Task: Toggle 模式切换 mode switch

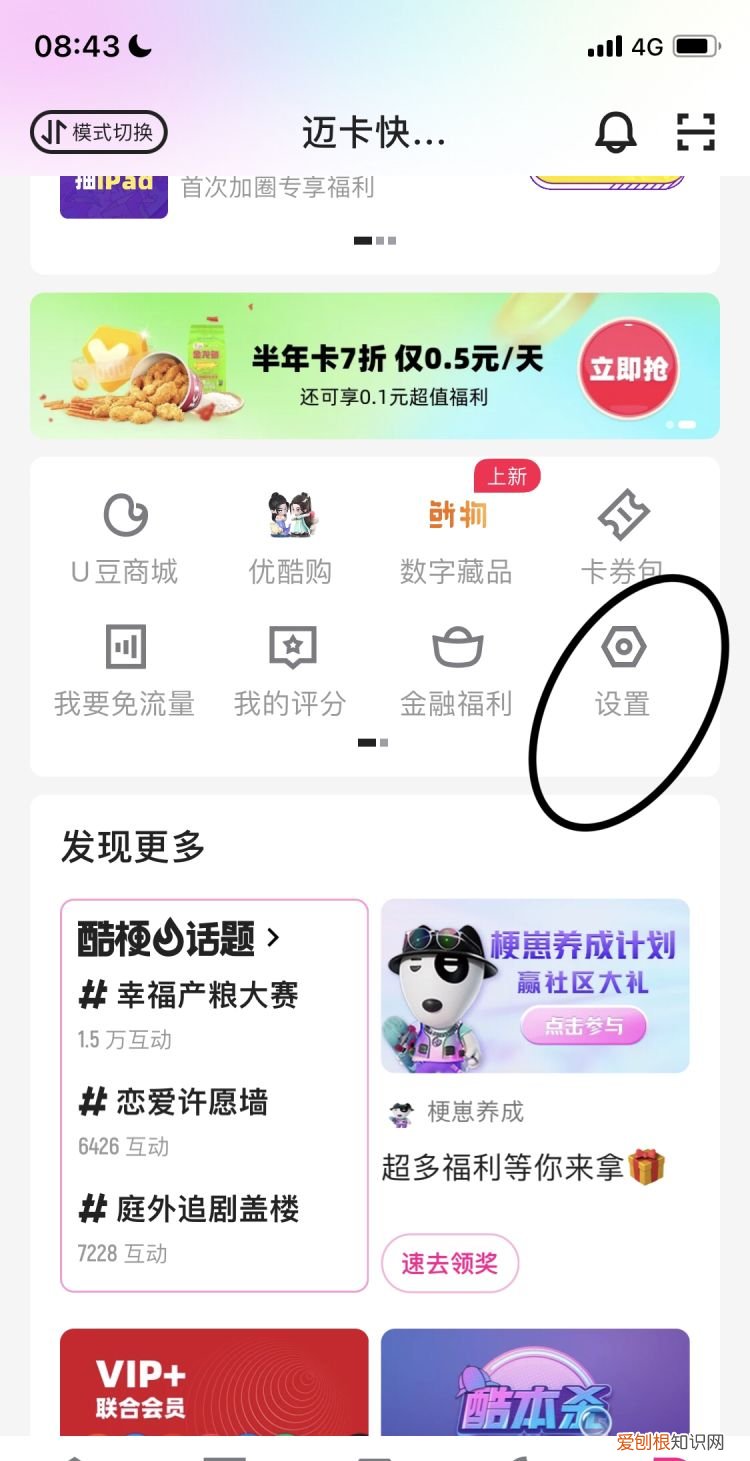Action: click(x=97, y=132)
